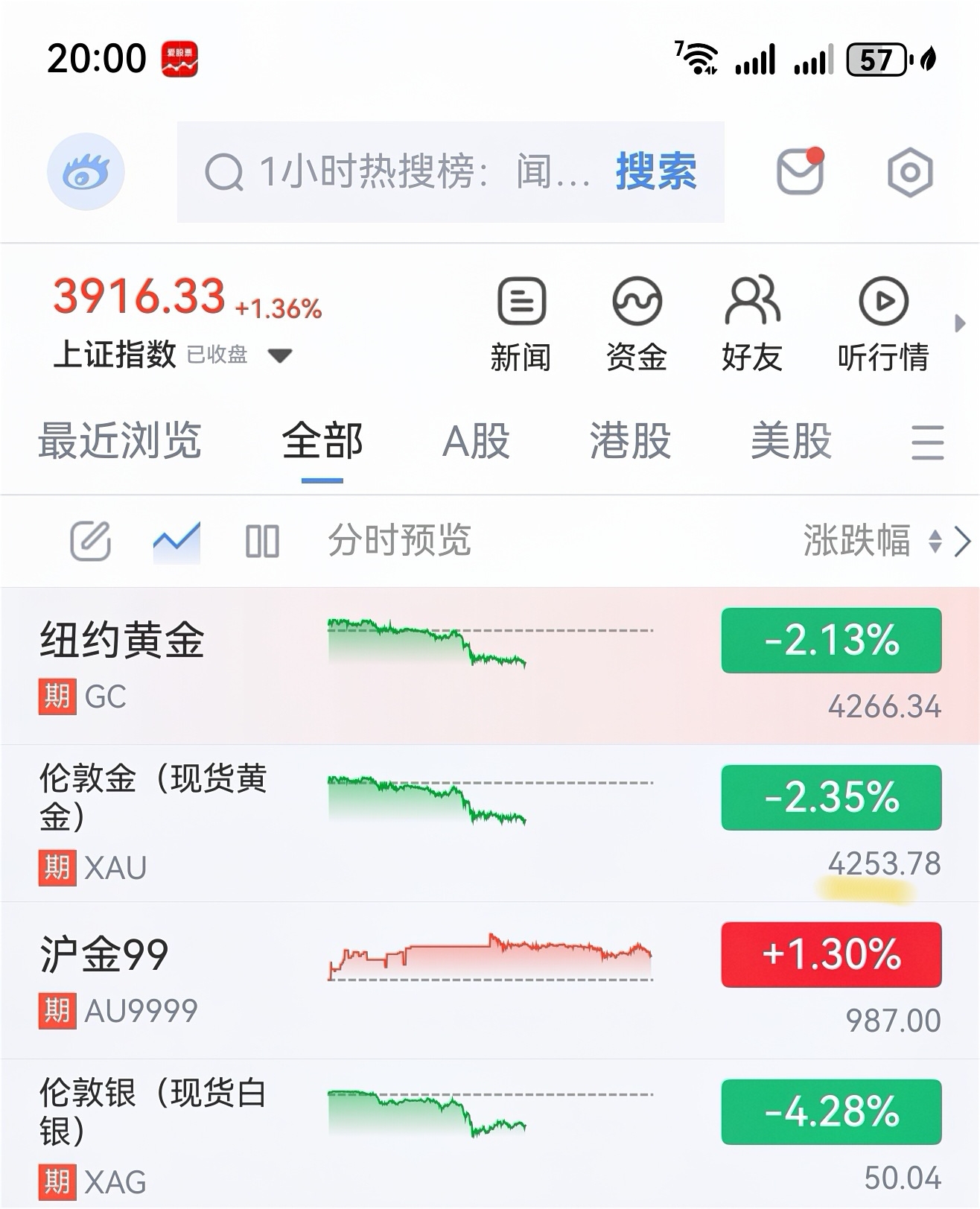Open the 听行情 shortcut
Viewport: 980px width, 1209px height.
pos(883,324)
